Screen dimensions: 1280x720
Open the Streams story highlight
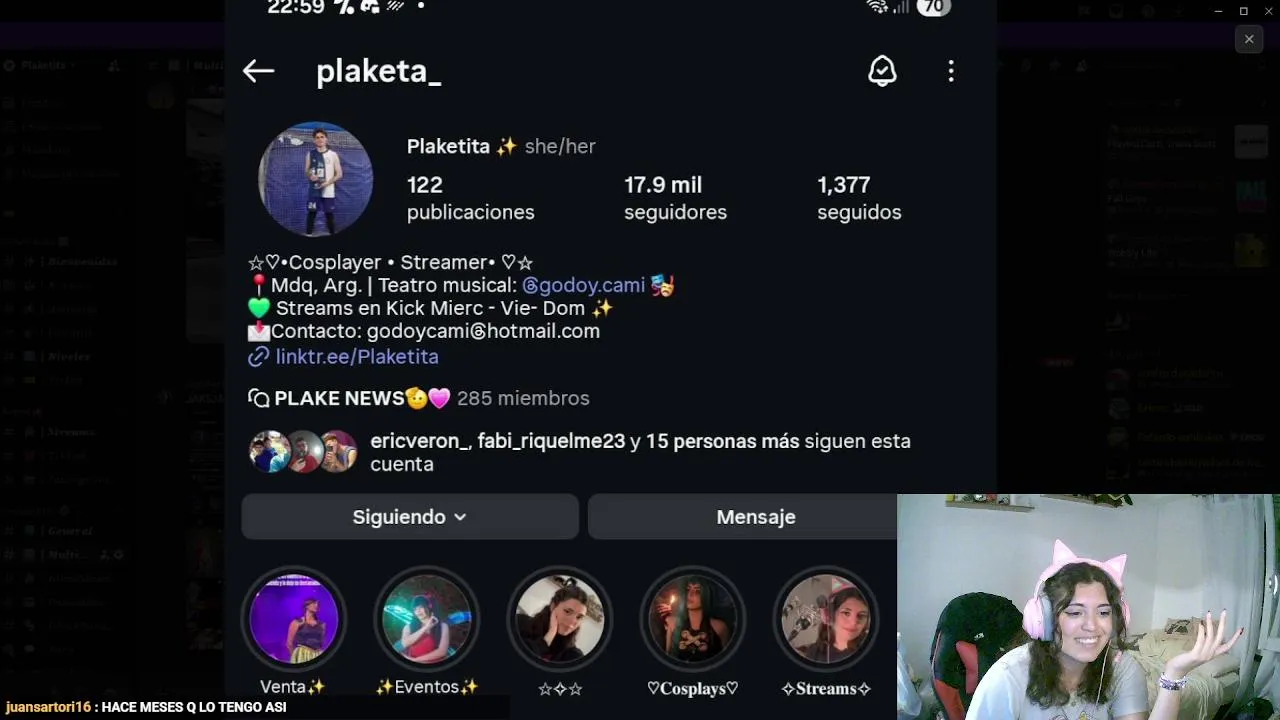click(x=825, y=619)
